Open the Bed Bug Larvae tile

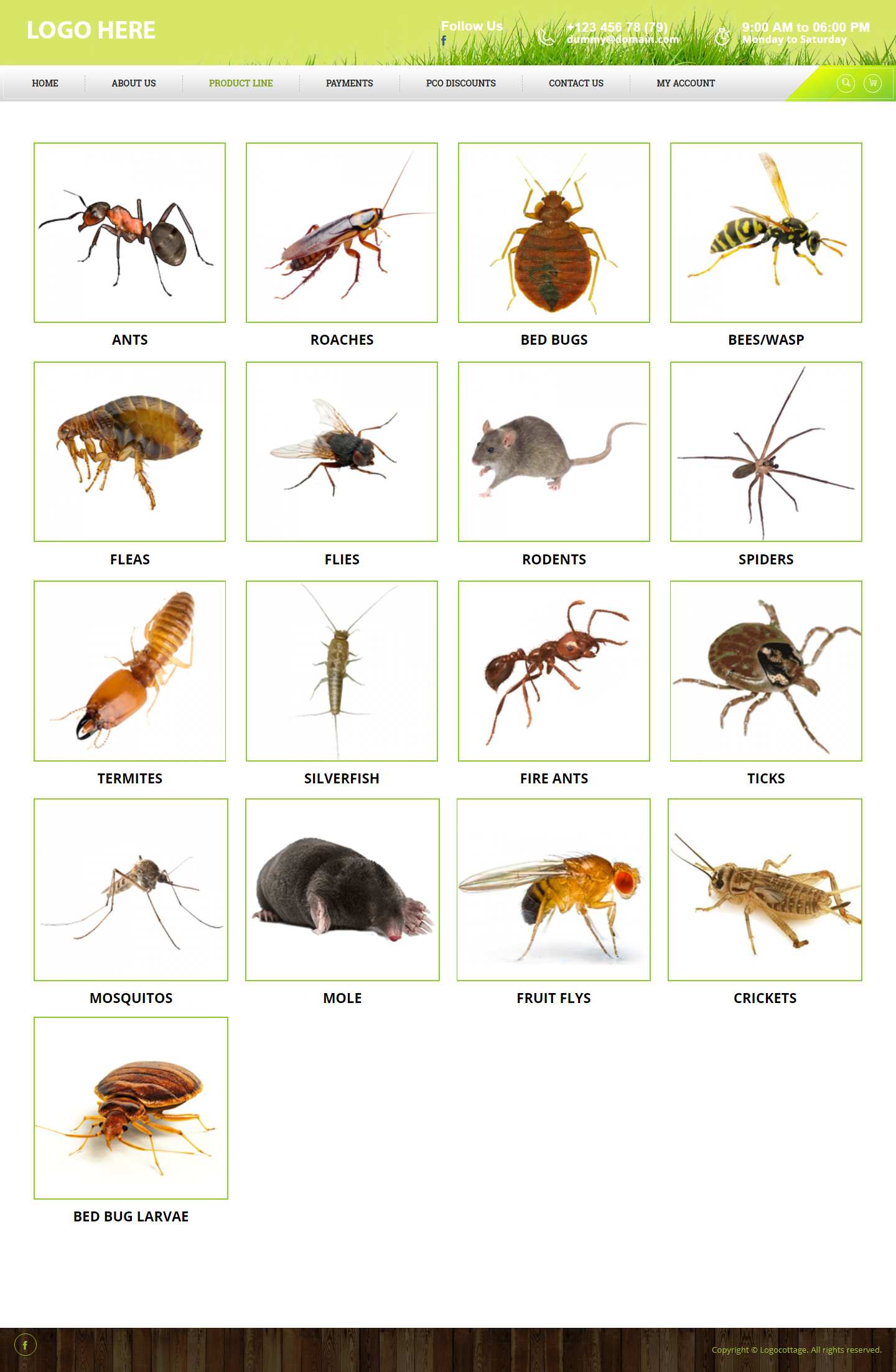click(x=131, y=1108)
